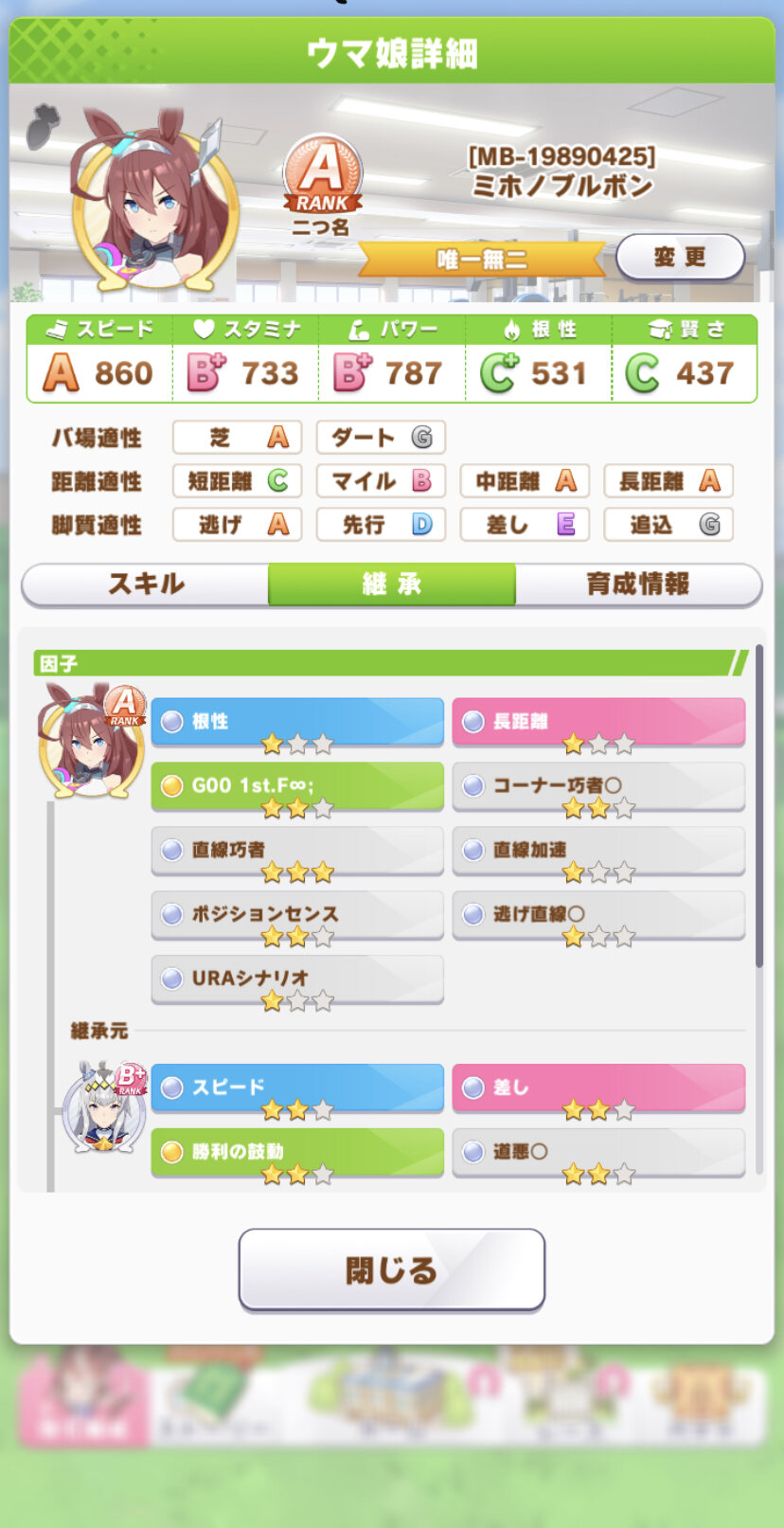
Task: View the 直線巧者 factor details
Action: [296, 851]
